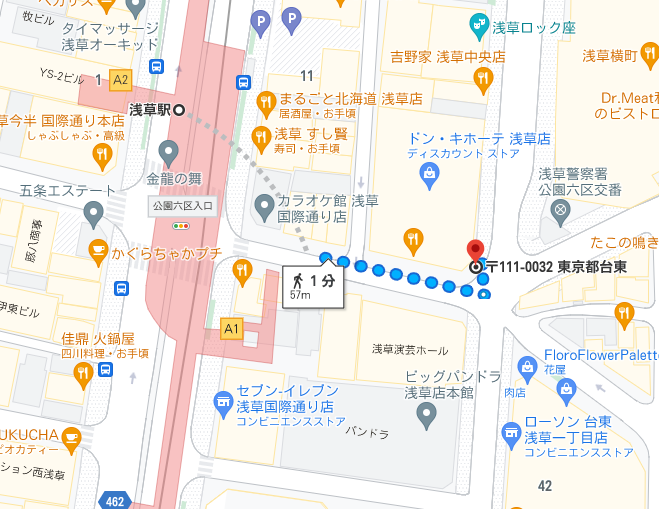Open the セブン-イレブン 浅草国際通り店 pin
Screen dimensions: 659x509
[224, 404]
